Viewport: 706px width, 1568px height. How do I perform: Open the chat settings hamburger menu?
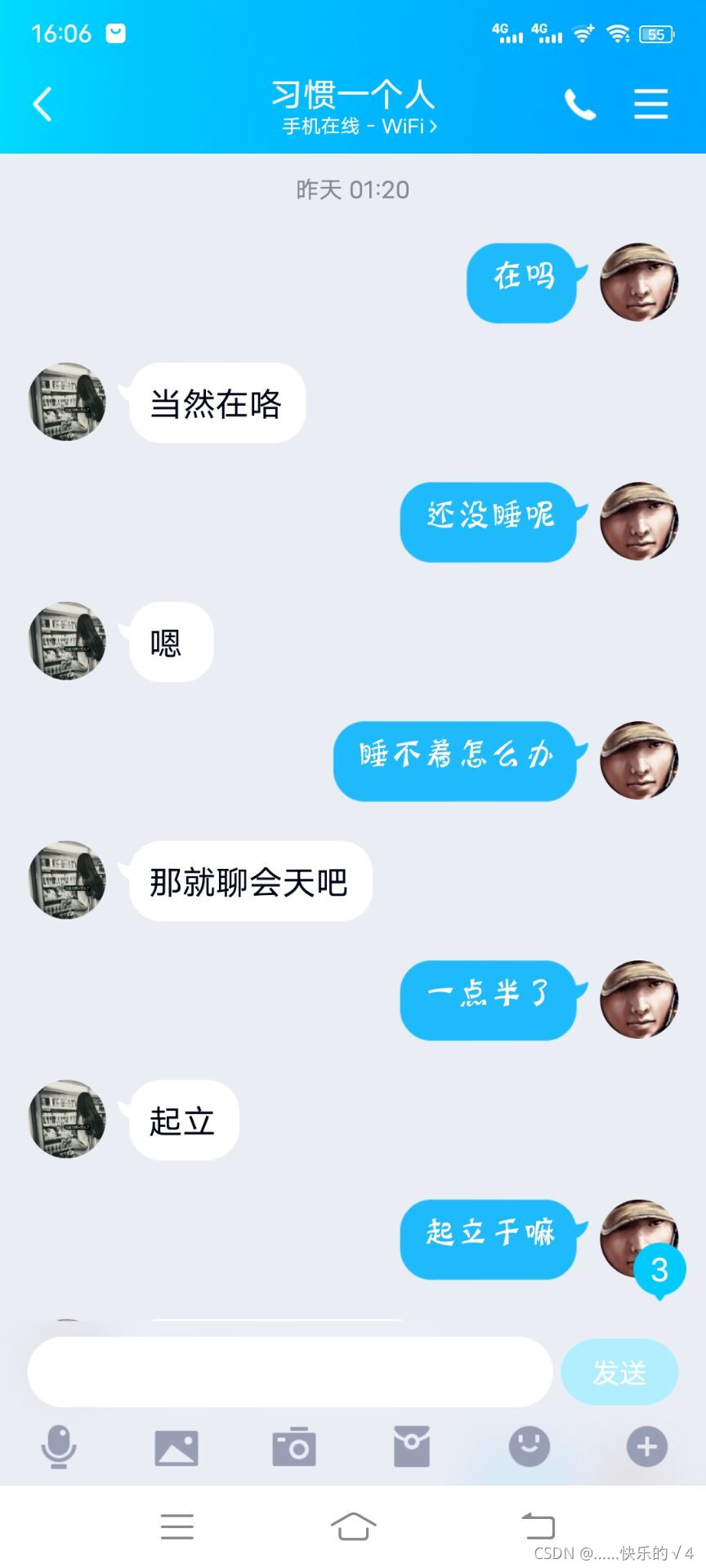[x=650, y=105]
